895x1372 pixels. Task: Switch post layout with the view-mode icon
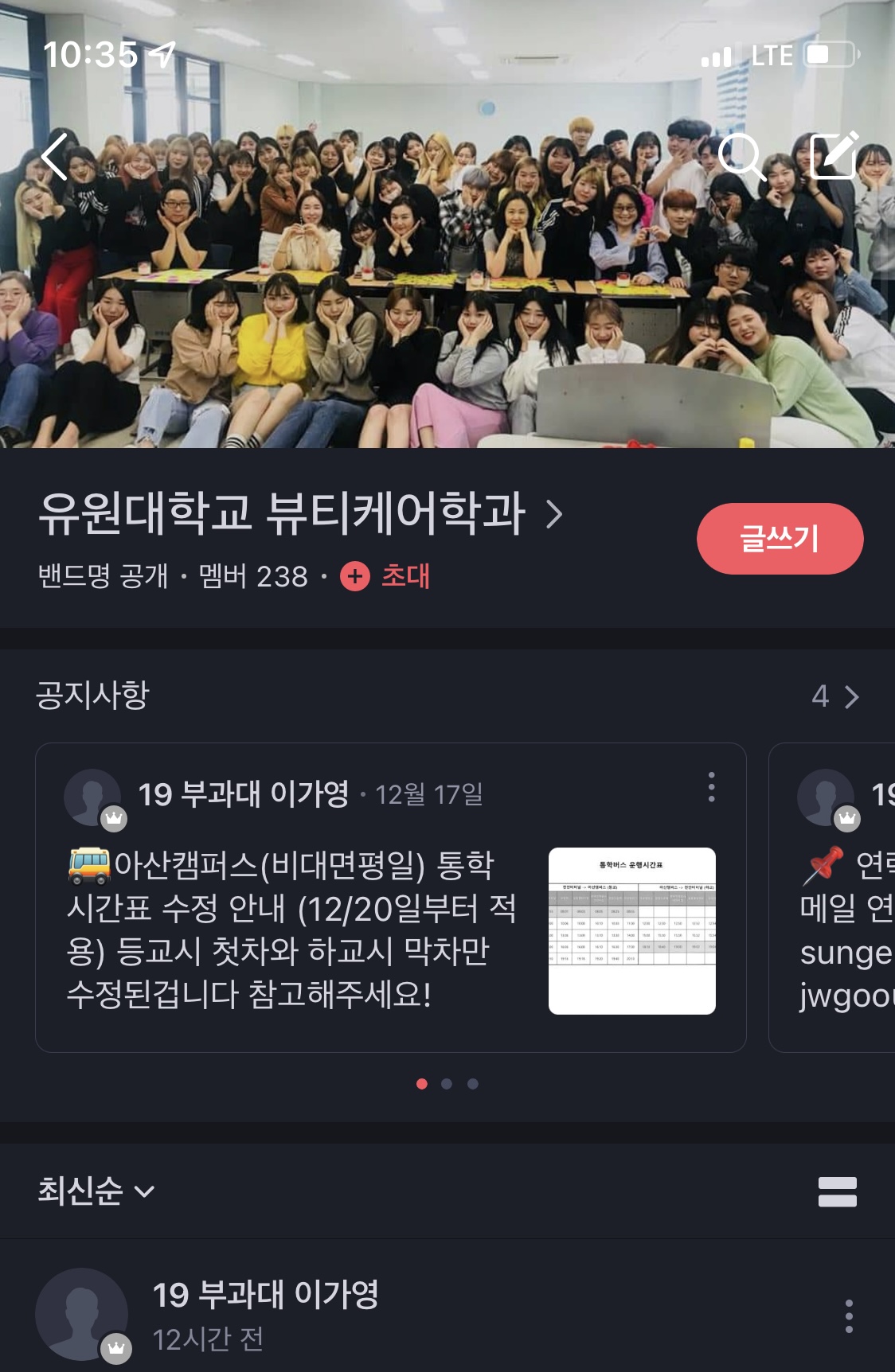[837, 1192]
